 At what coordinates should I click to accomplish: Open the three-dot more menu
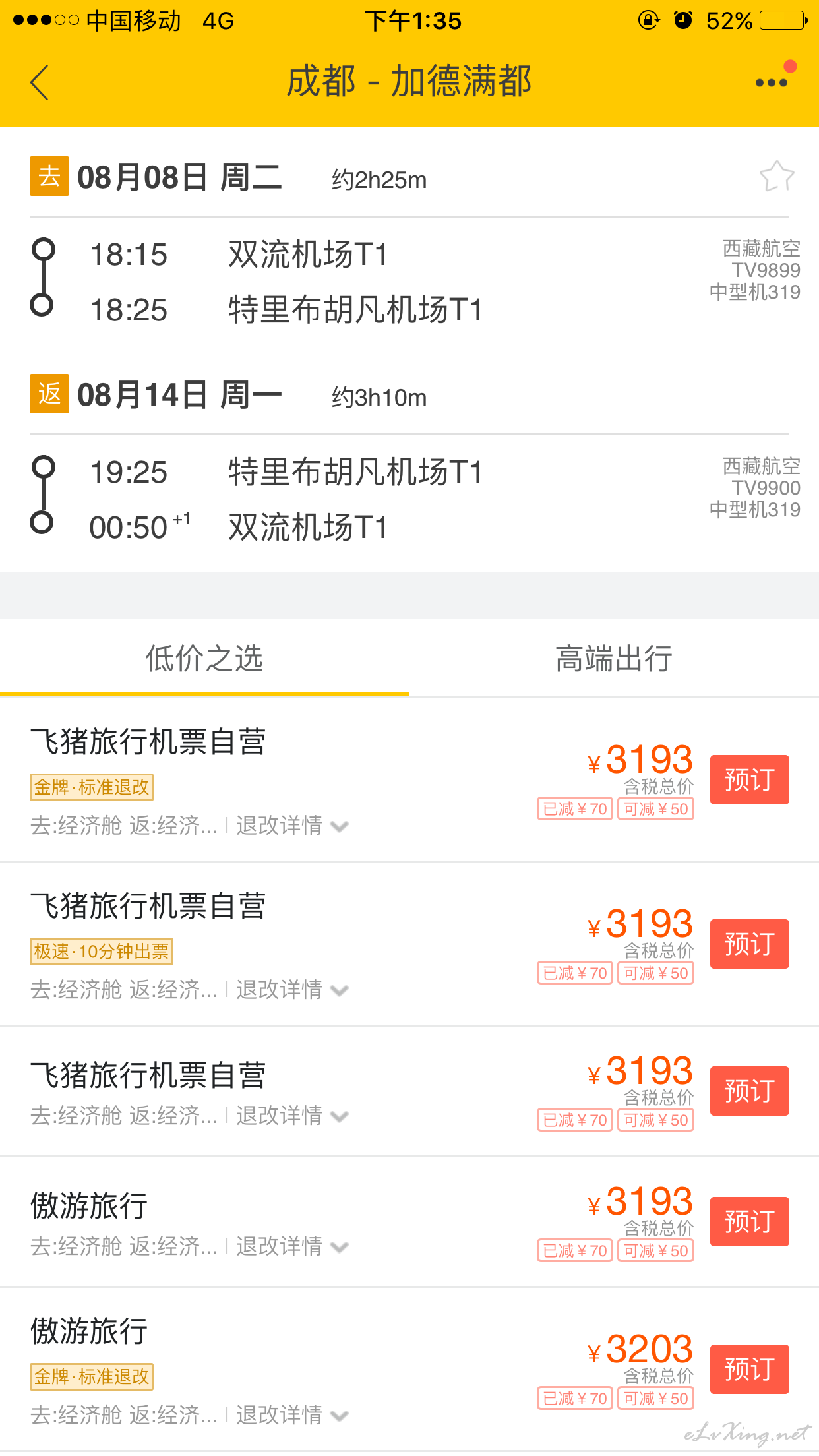tap(772, 82)
